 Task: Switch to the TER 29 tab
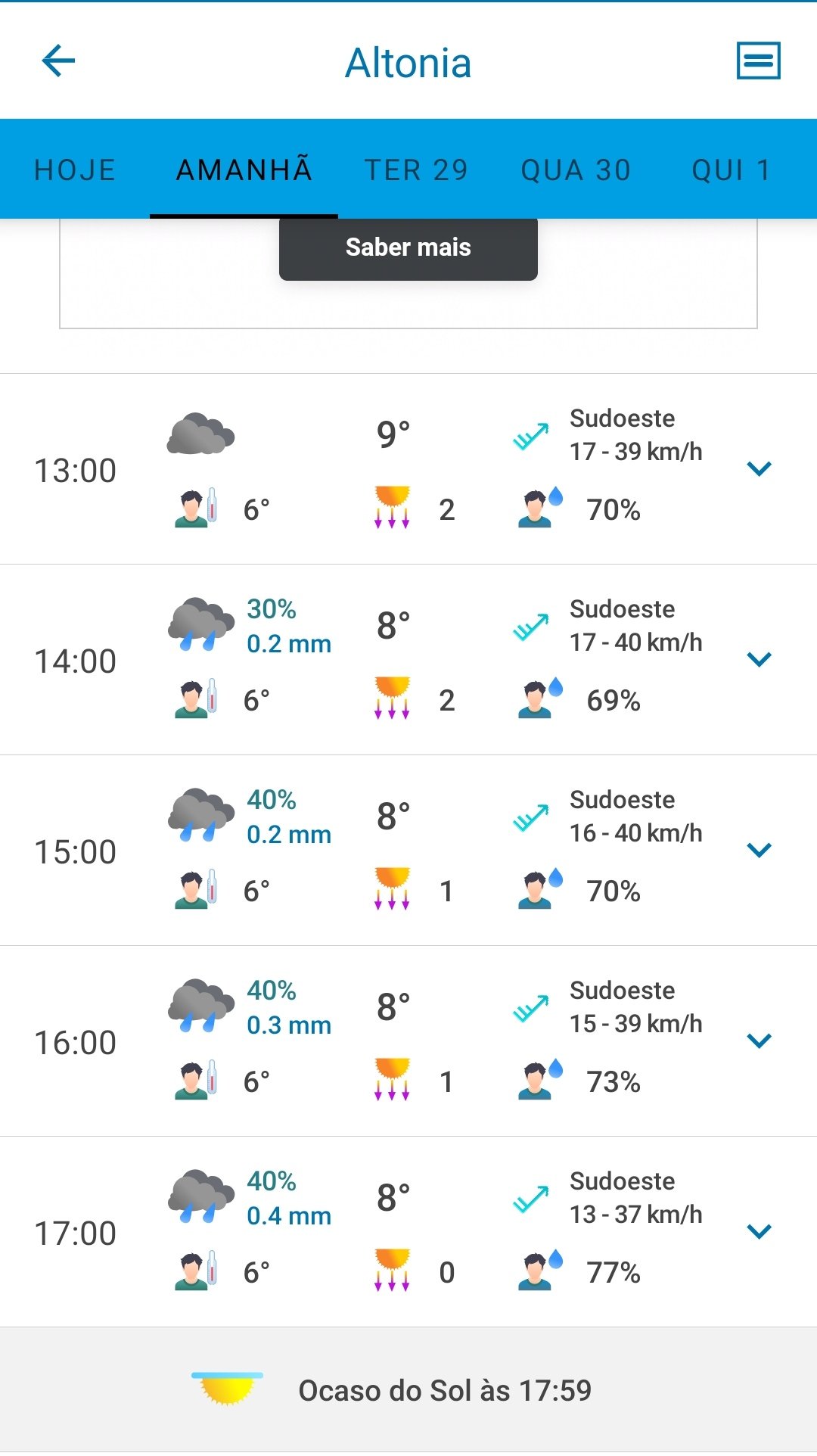(416, 170)
